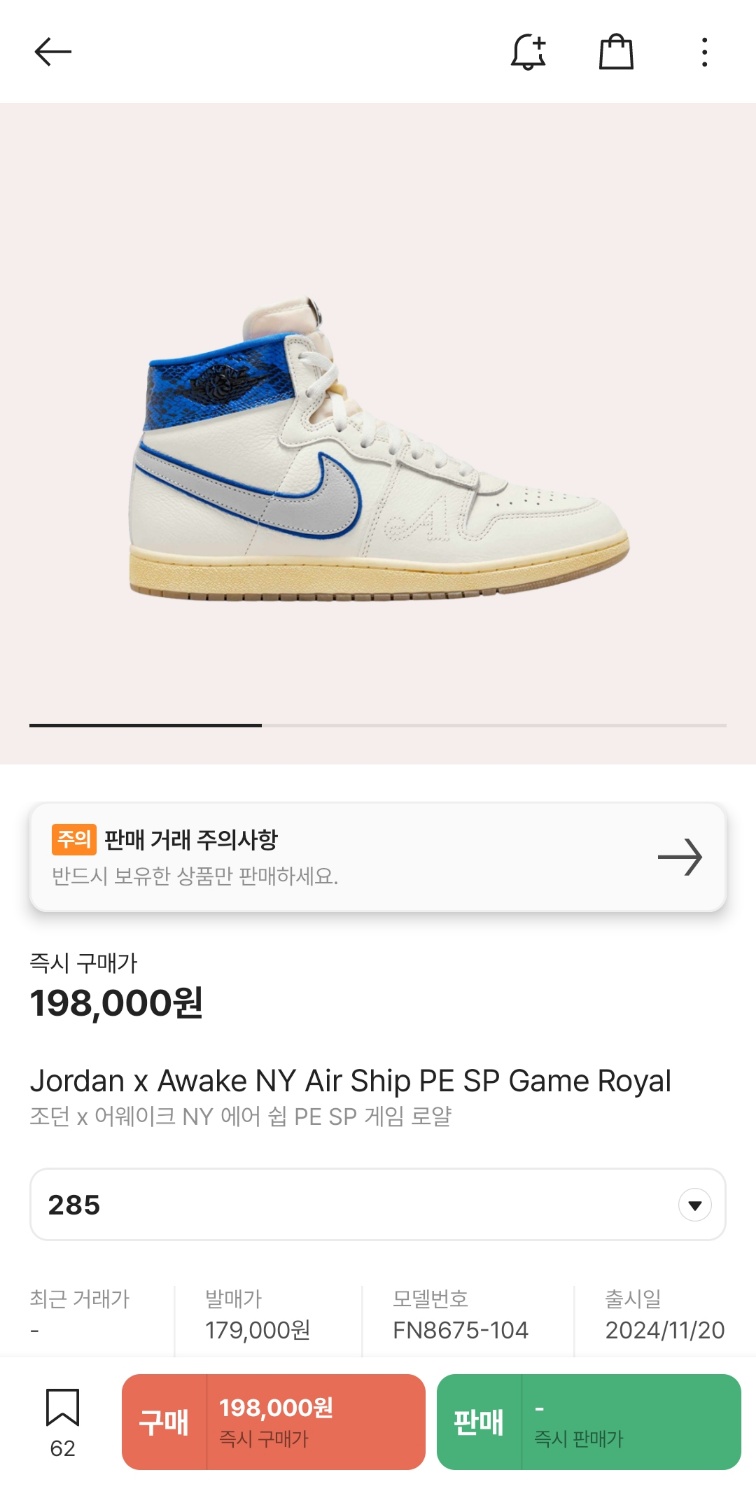Add a price alert with the bell icon
Screen dimensions: 756x1486
[x=528, y=52]
